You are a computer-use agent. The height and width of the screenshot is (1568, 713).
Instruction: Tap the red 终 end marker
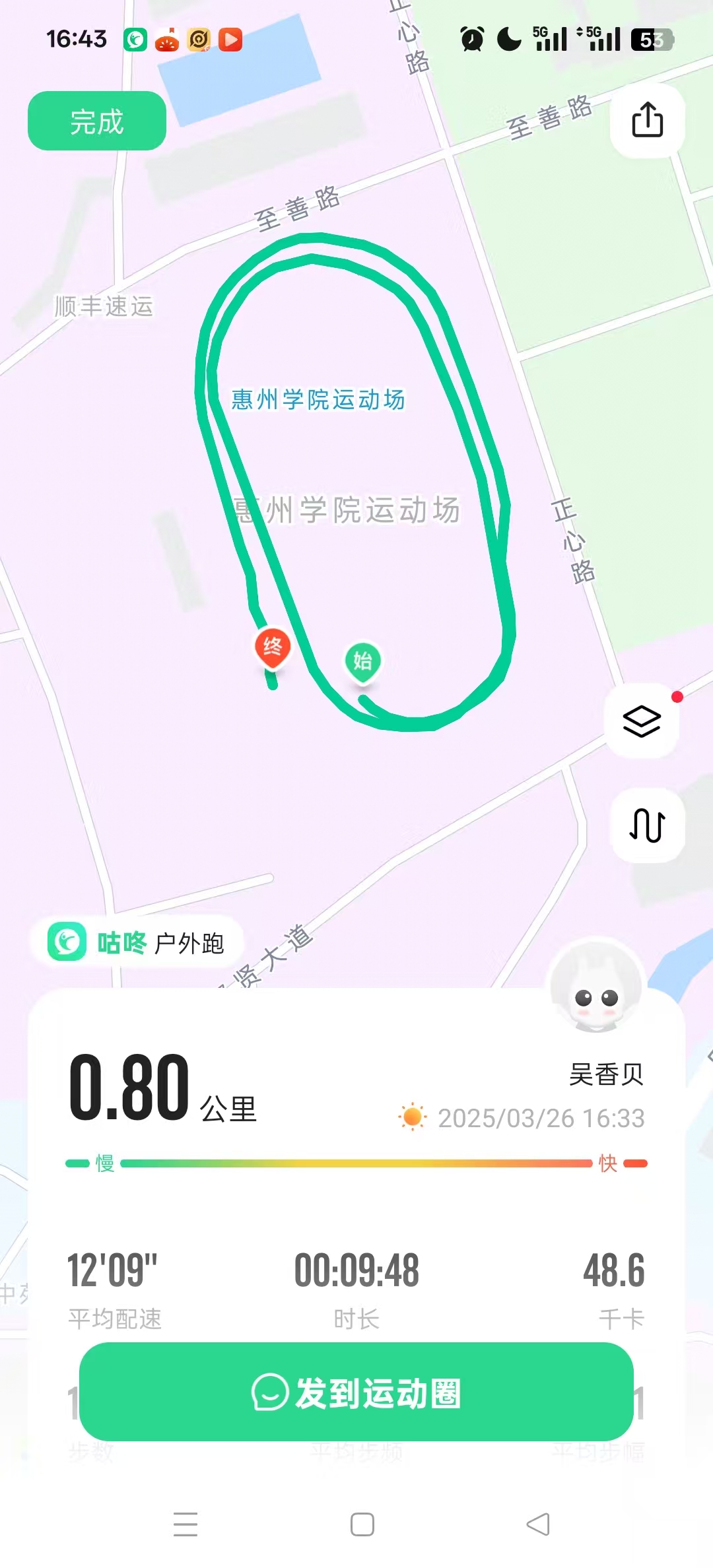tap(273, 647)
